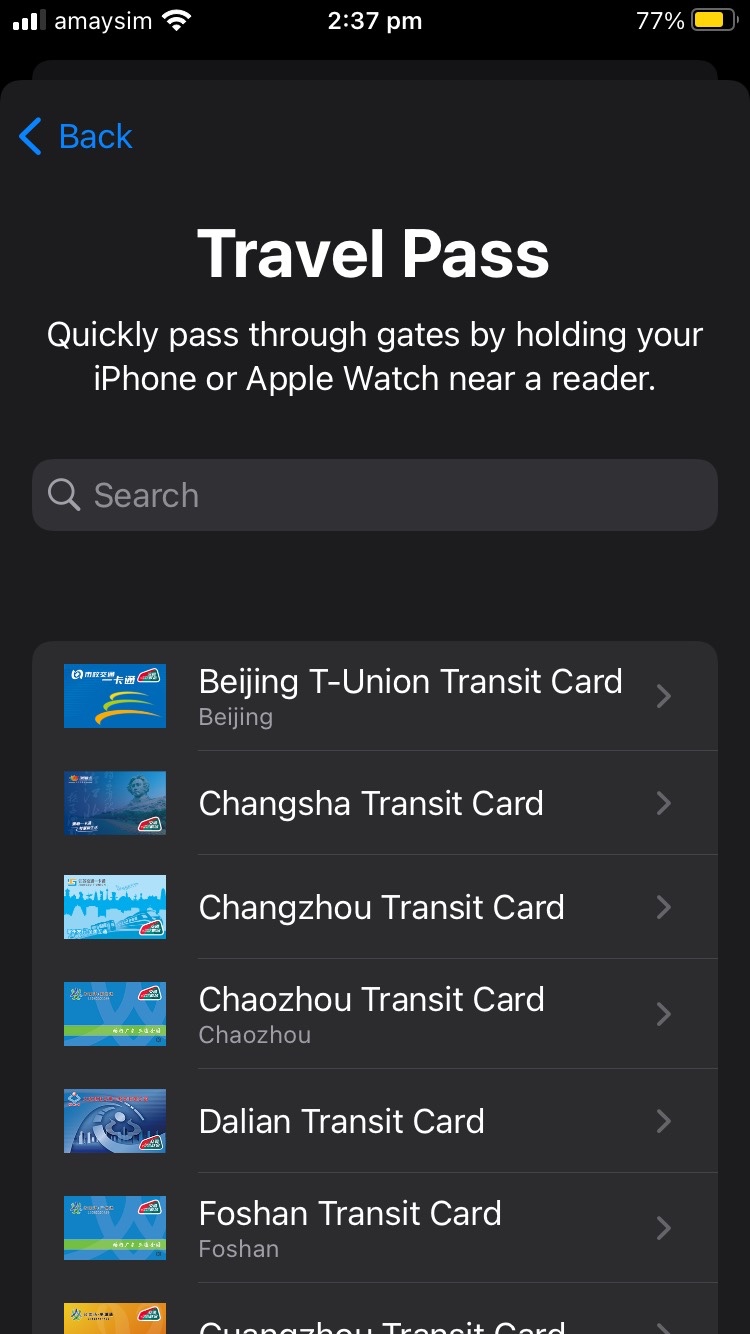750x1334 pixels.
Task: Select Beijing T-Union Transit Card
Action: 410,696
